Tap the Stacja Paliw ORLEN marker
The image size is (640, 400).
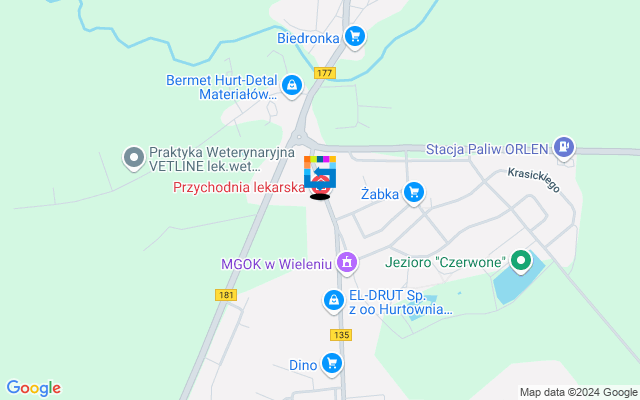pyautogui.click(x=565, y=148)
